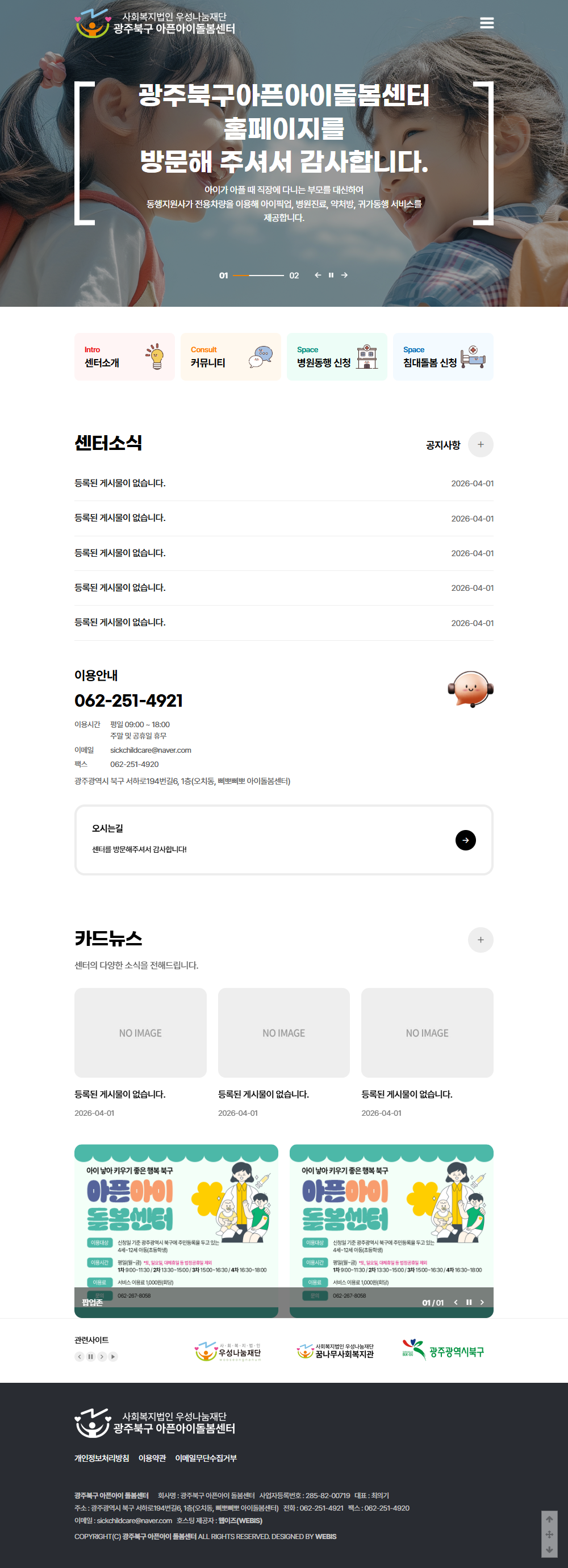Open 이용약관 terms of use

click(152, 1458)
